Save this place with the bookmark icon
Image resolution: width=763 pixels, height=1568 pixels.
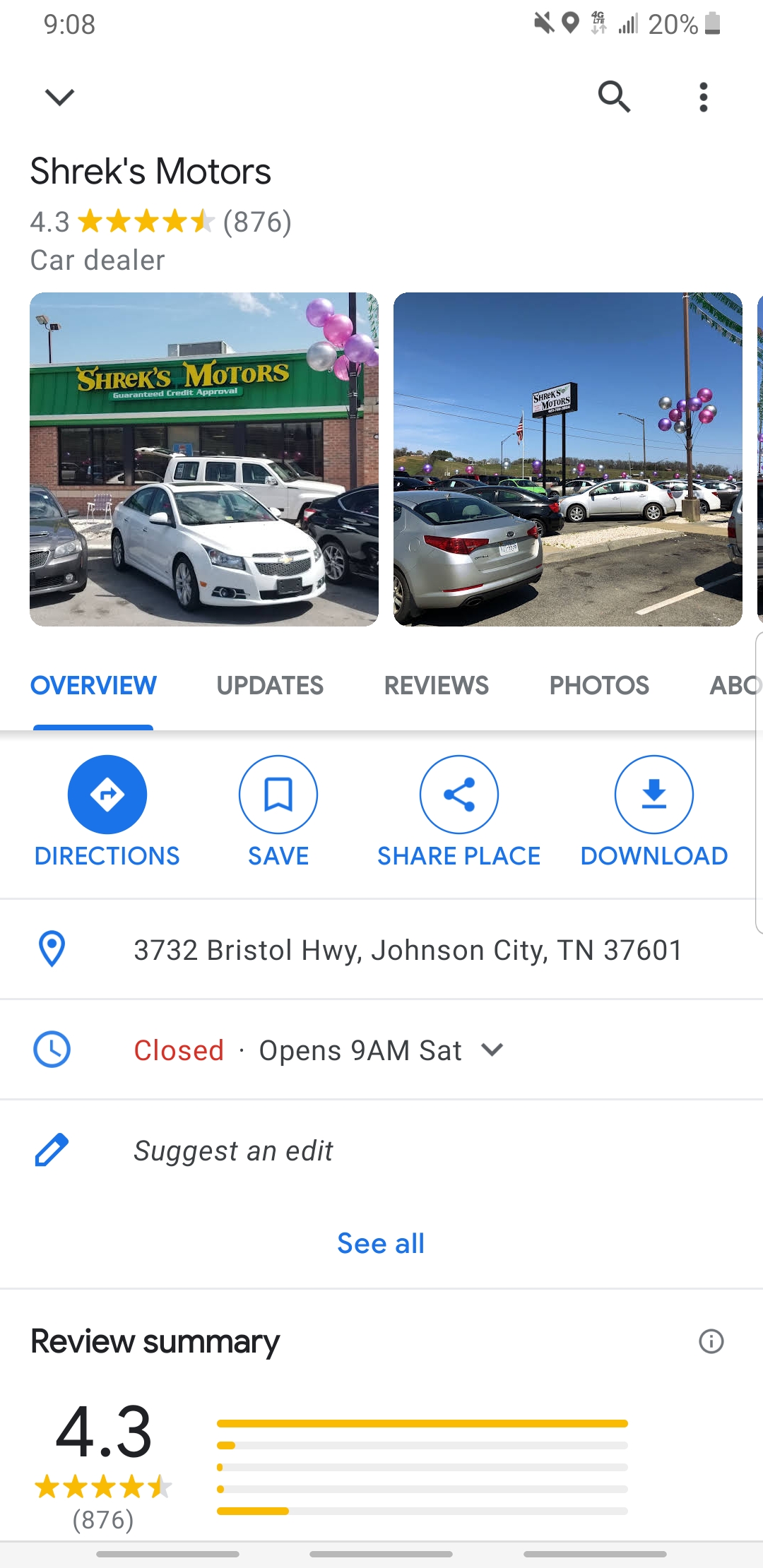278,794
